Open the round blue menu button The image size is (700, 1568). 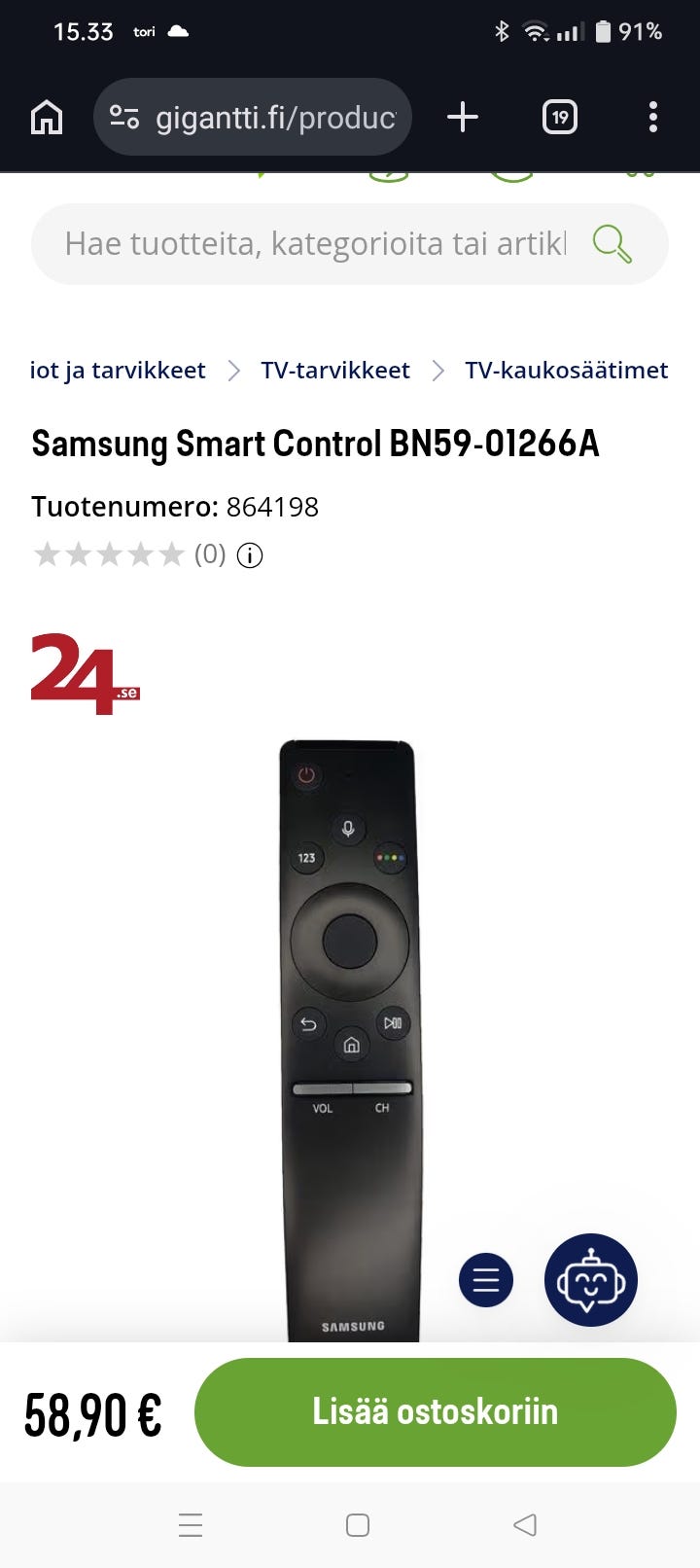(486, 1280)
